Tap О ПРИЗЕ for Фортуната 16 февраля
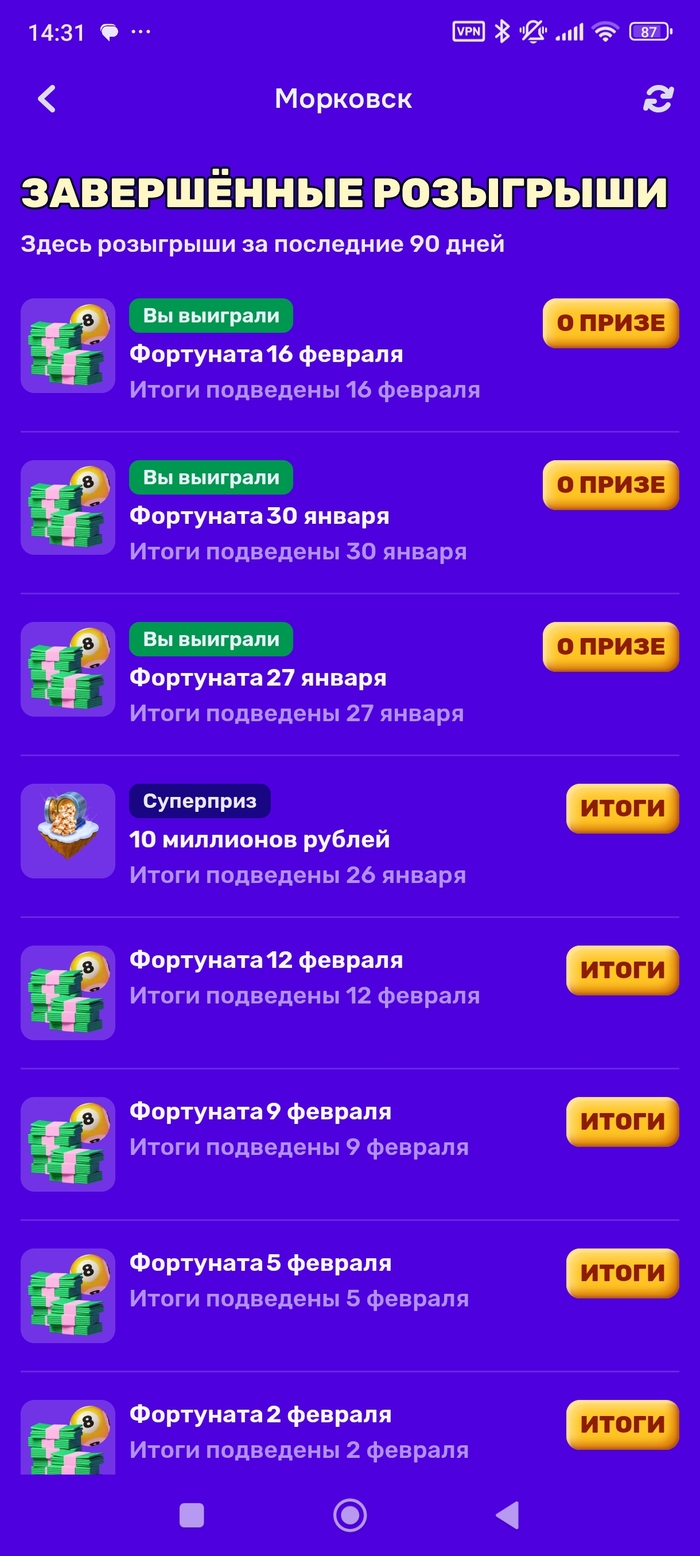Screen dimensions: 700x1556 click(x=610, y=323)
